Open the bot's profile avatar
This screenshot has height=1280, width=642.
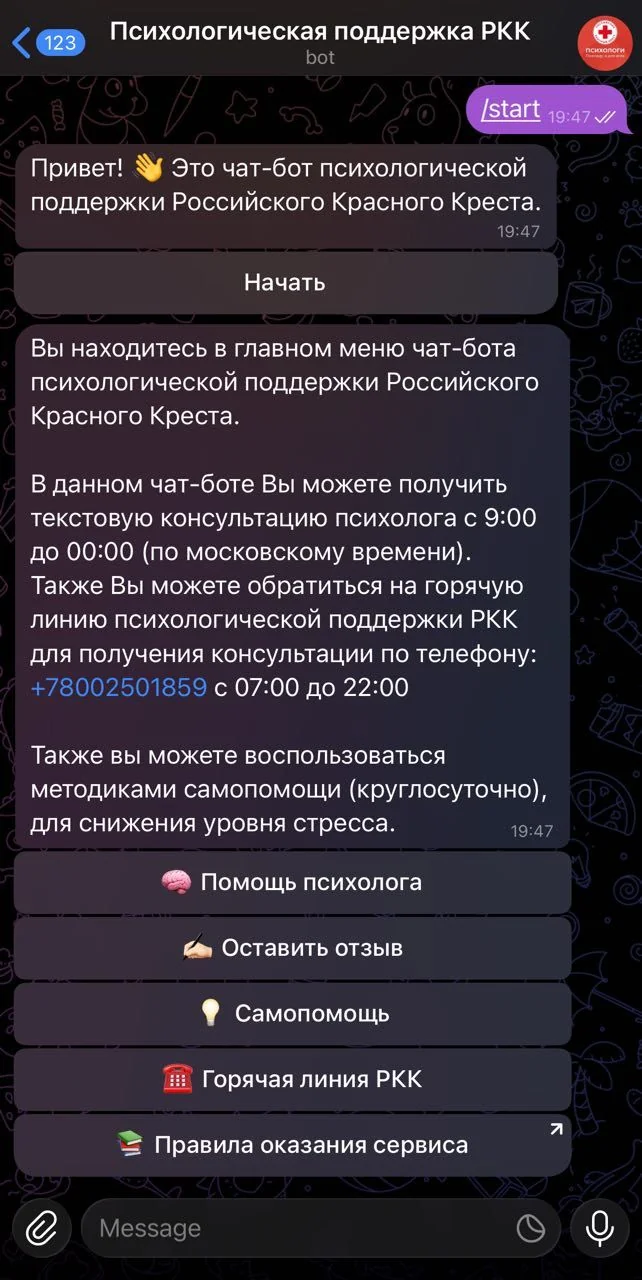[x=605, y=43]
